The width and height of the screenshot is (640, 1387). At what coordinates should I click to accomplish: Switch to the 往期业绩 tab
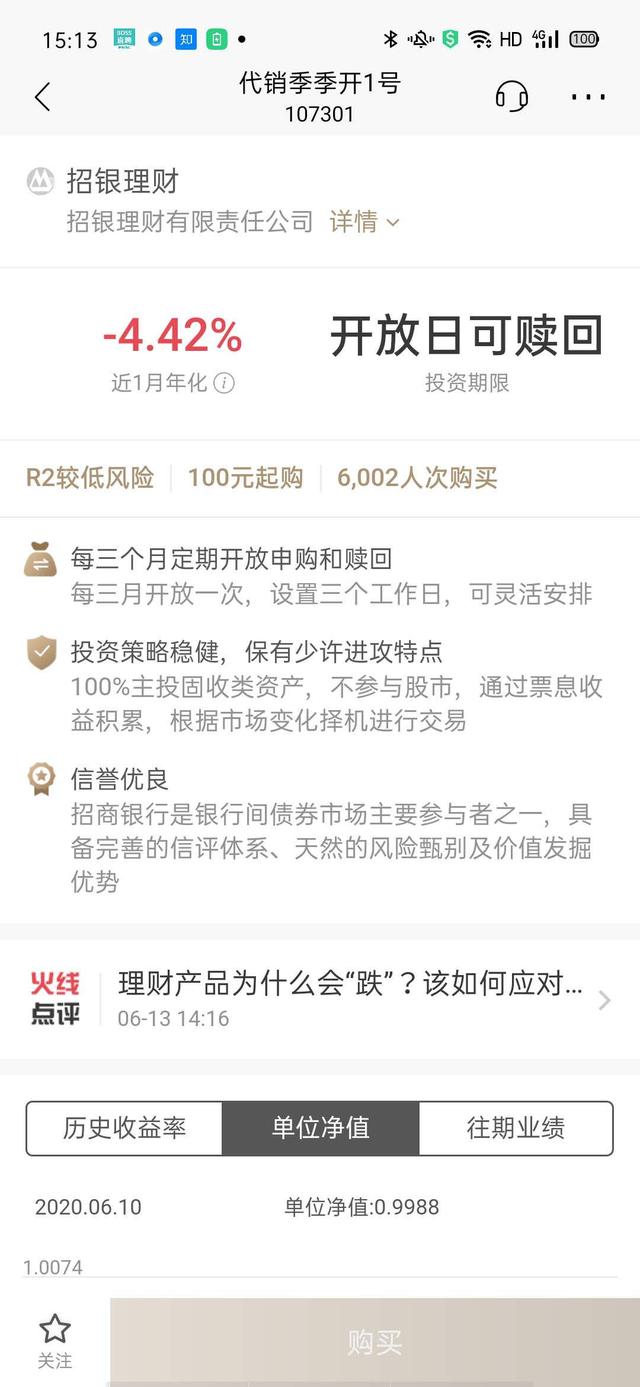tap(515, 1128)
